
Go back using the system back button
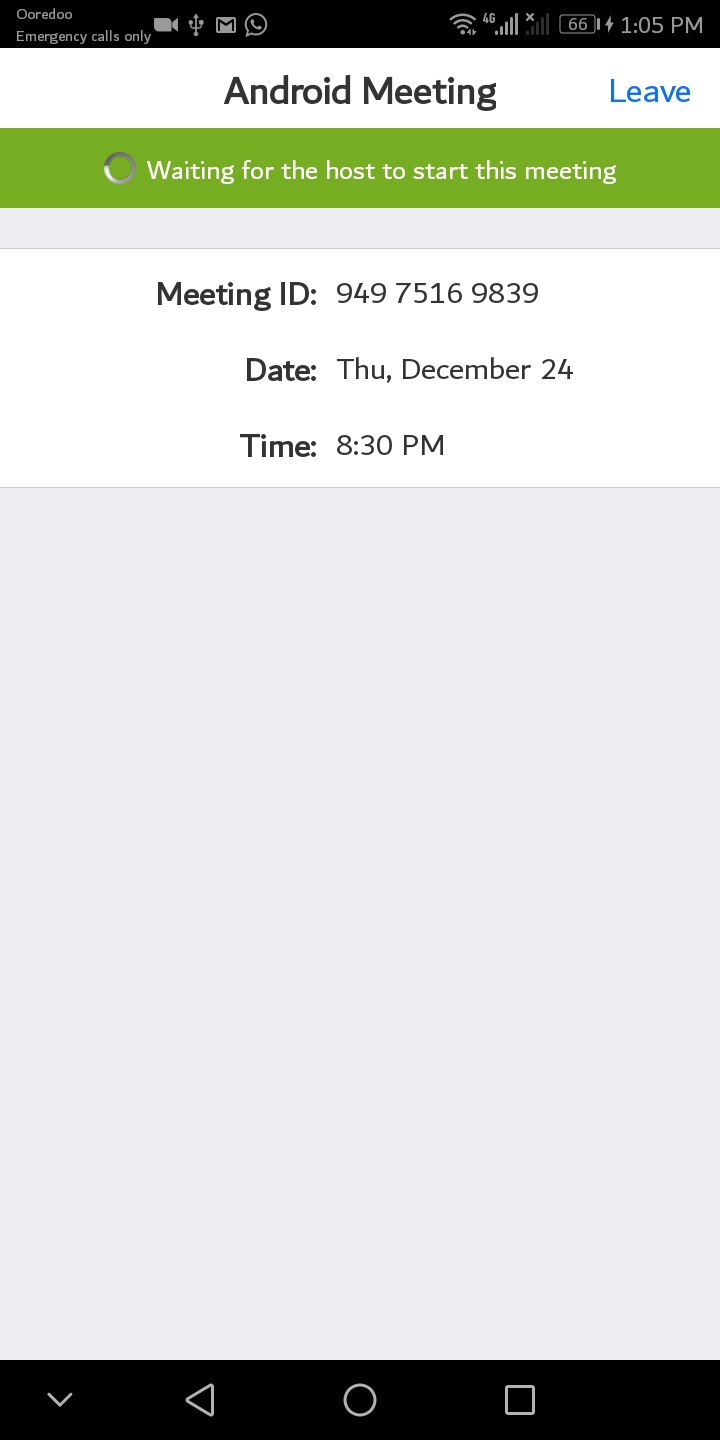[x=200, y=1399]
